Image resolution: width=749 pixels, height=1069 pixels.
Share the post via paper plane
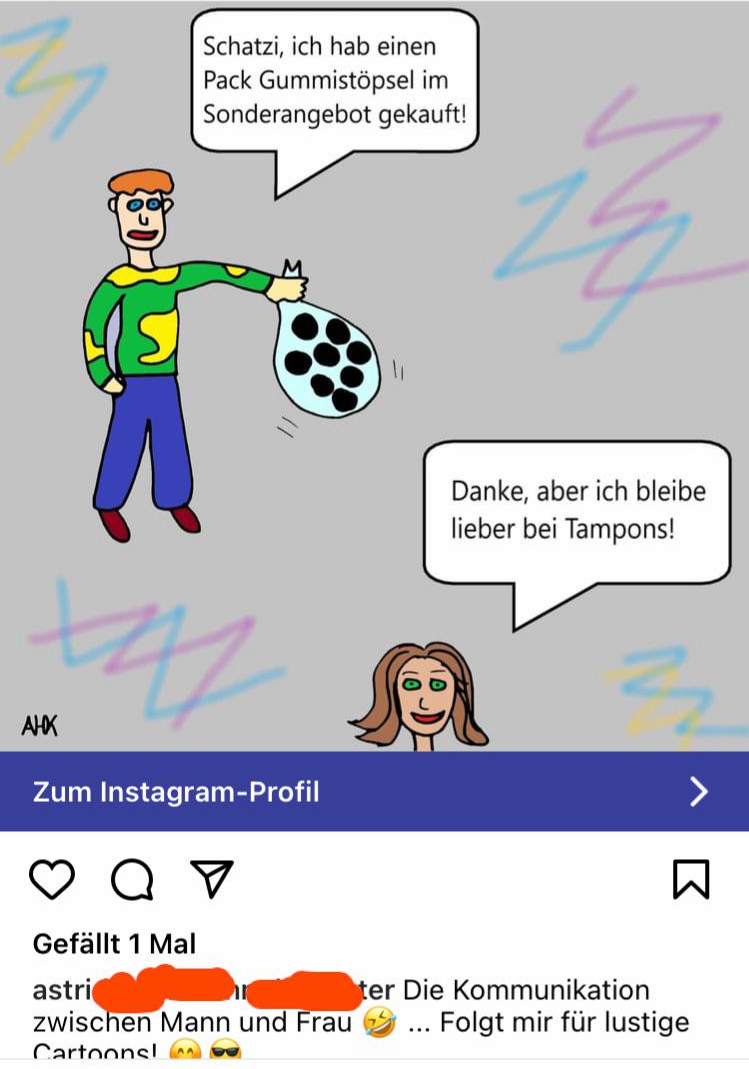[x=212, y=877]
